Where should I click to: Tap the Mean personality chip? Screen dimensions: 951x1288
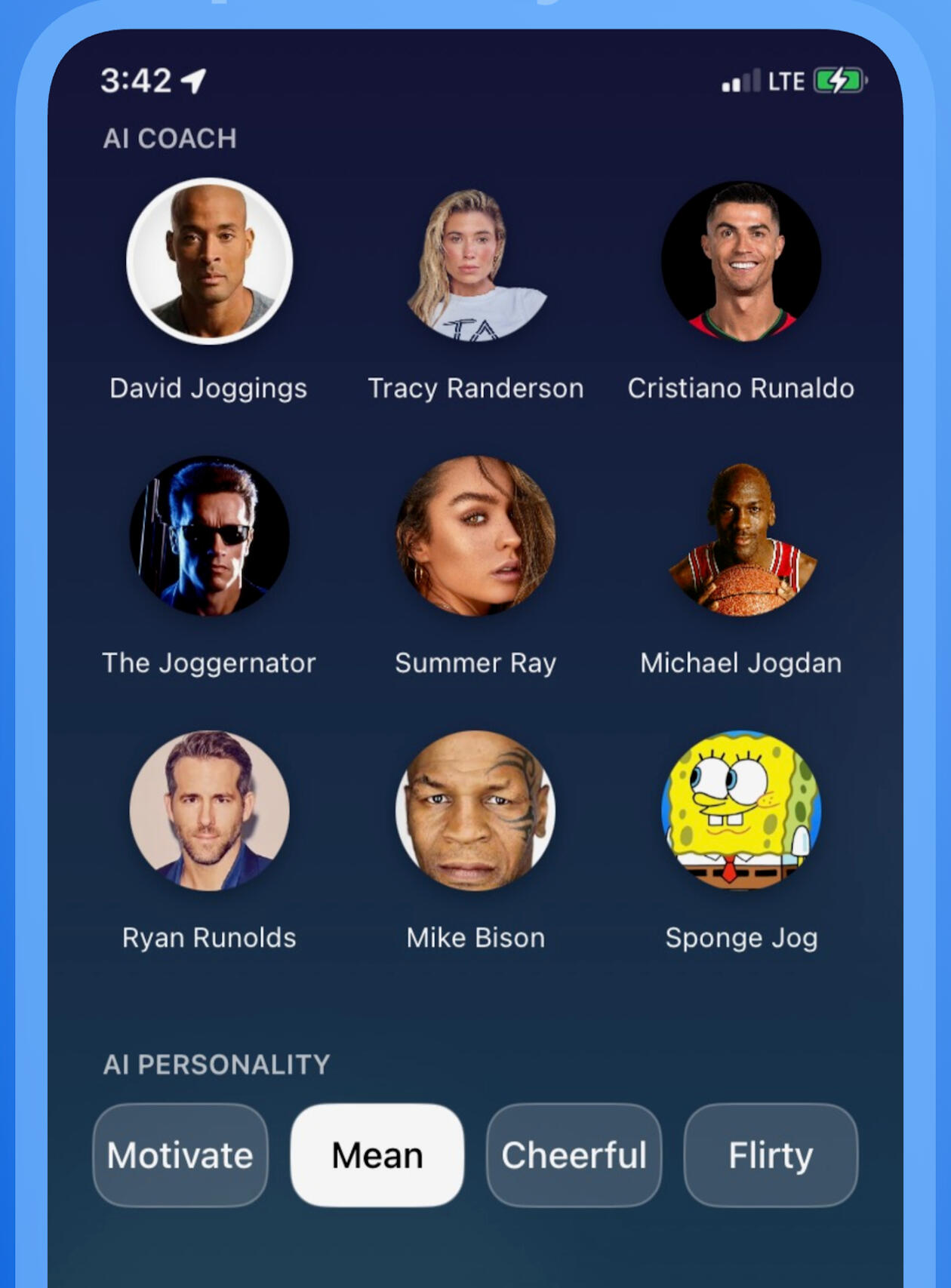[377, 1155]
